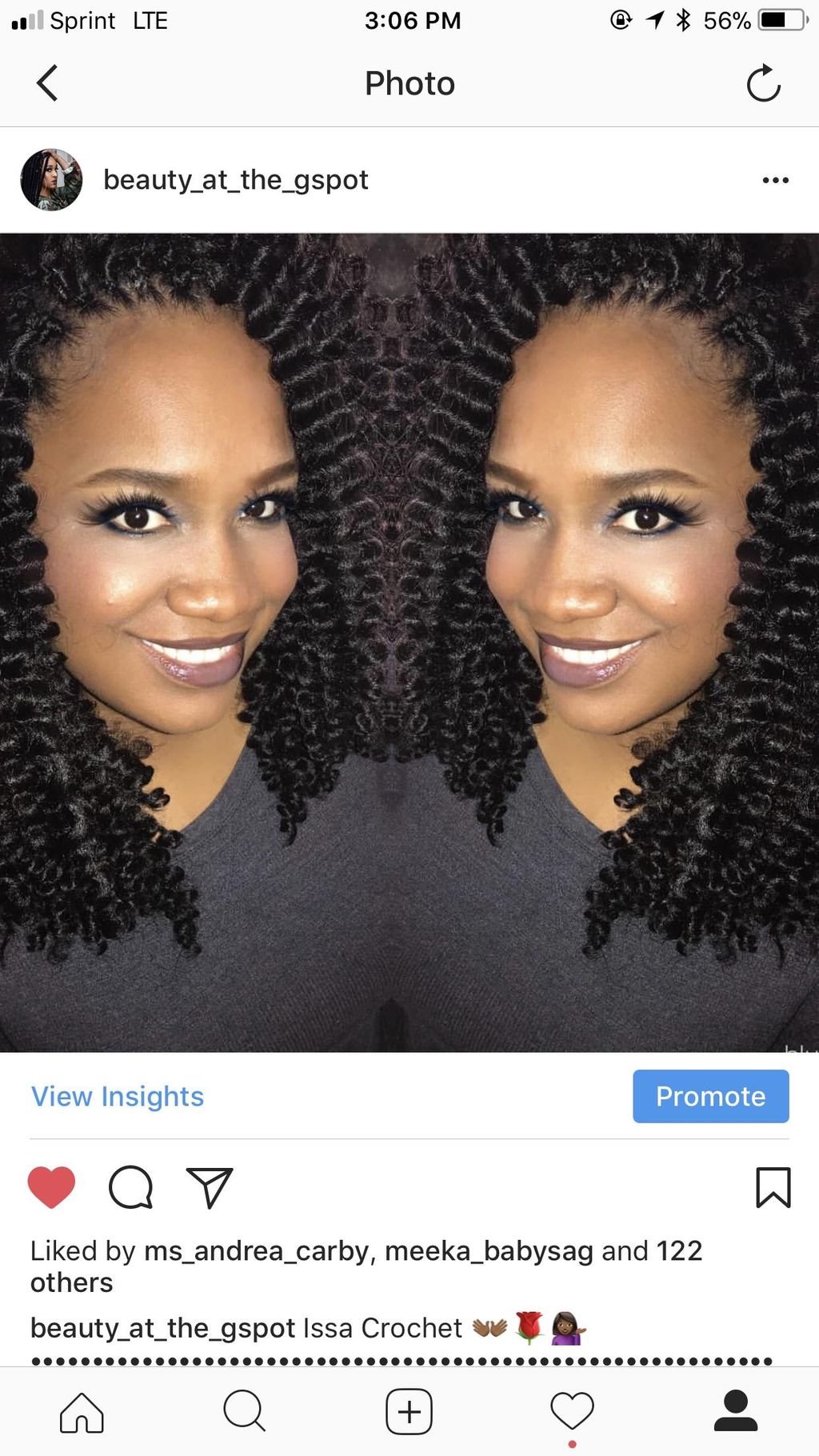Screen dimensions: 819x1456
Task: Open comments with the speech bubble icon
Action: pos(130,1187)
